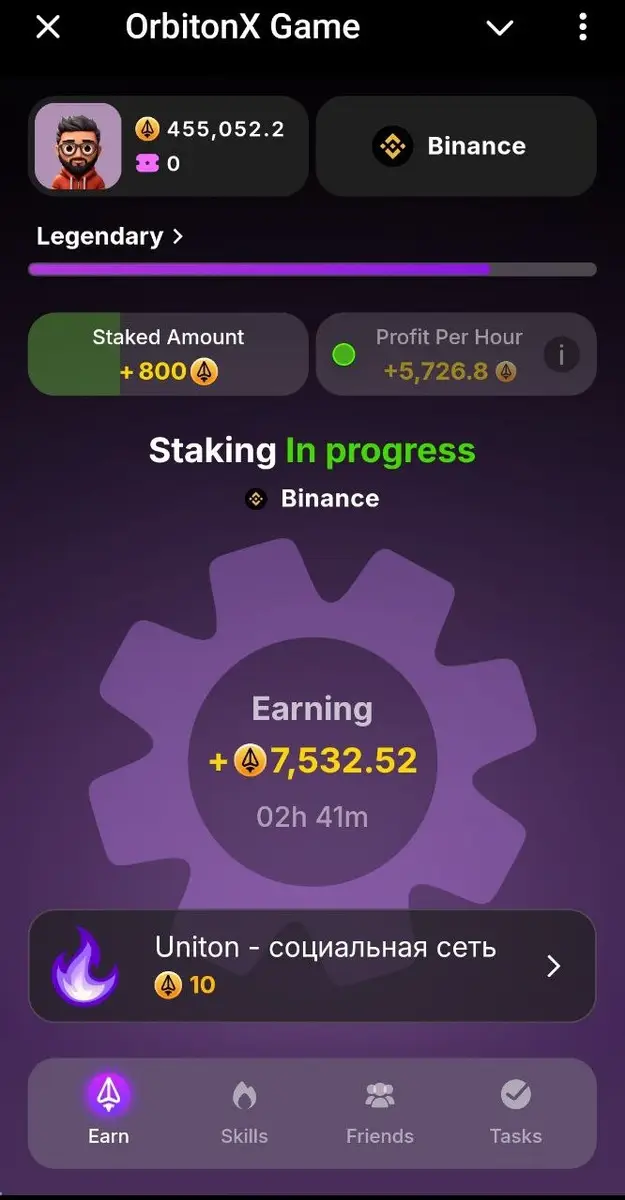The image size is (625, 1200).
Task: Open the Uniton social network task
Action: coord(312,966)
